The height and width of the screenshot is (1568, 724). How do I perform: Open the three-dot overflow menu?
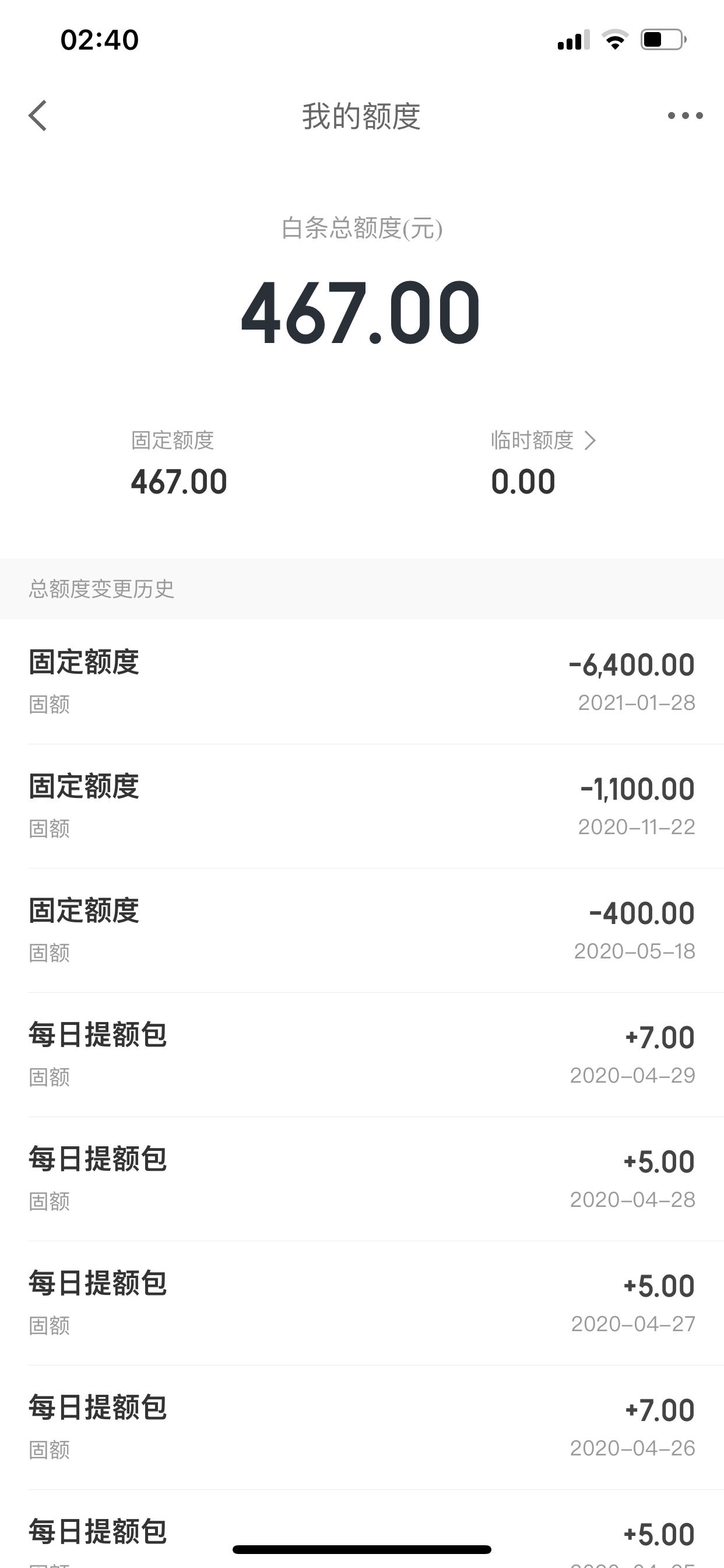point(685,116)
